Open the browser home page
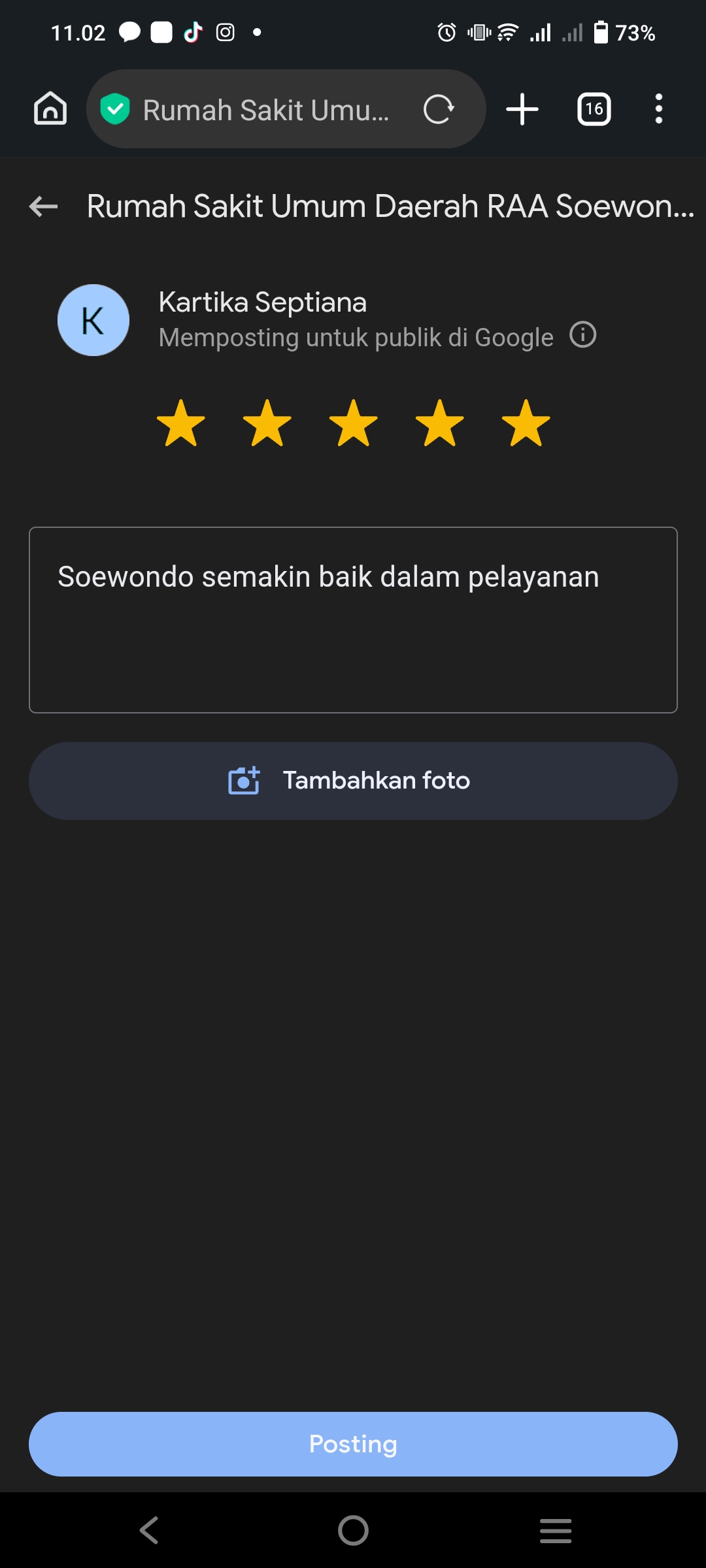 (50, 108)
